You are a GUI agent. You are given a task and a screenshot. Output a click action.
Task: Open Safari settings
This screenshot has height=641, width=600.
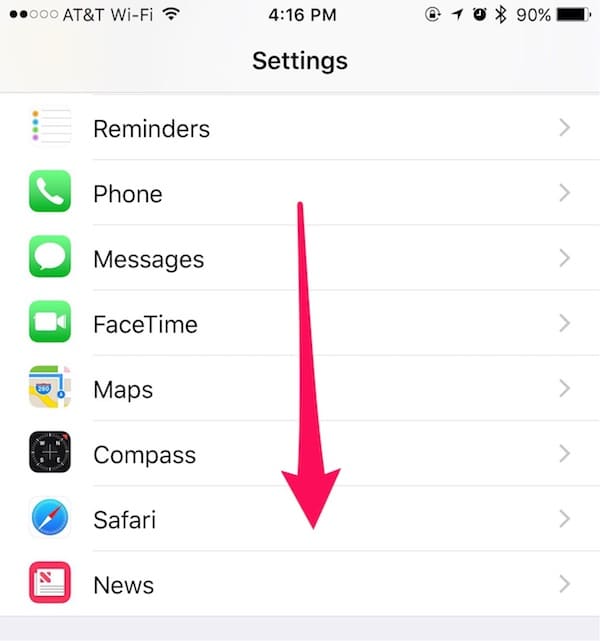(x=124, y=520)
